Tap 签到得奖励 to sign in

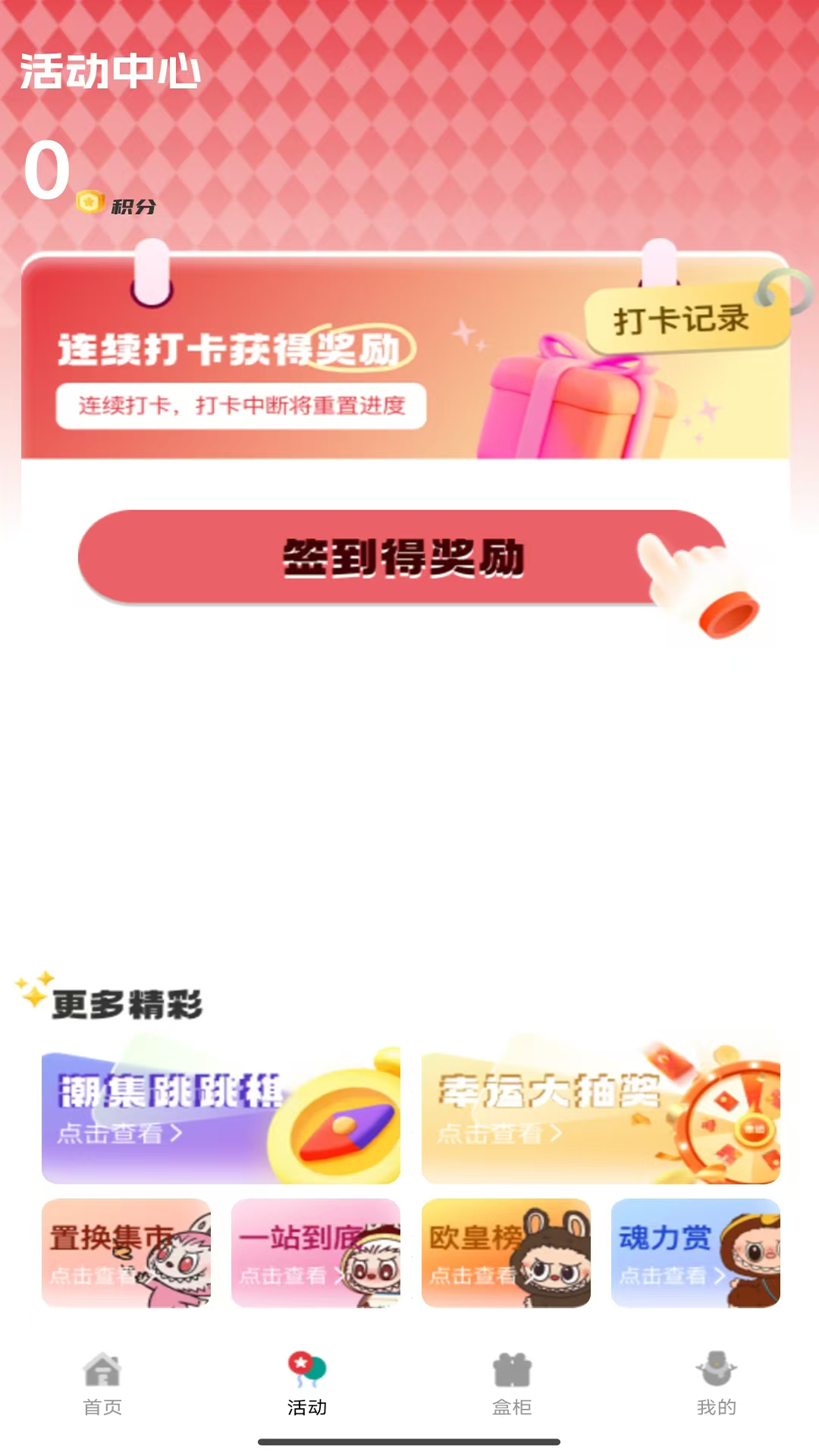[x=403, y=557]
